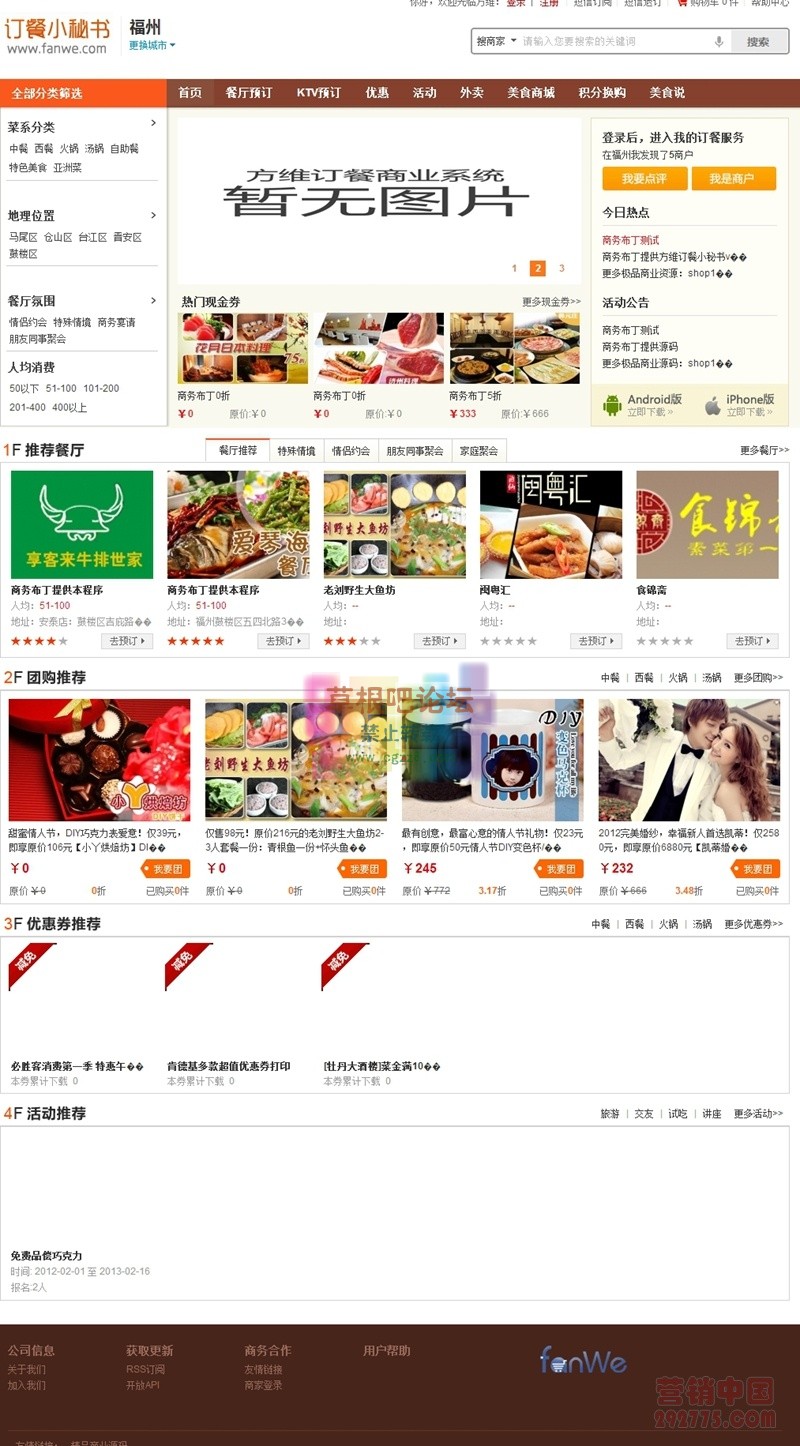Viewport: 800px width, 1446px height.
Task: Click the 我是商户 orange button
Action: point(734,177)
